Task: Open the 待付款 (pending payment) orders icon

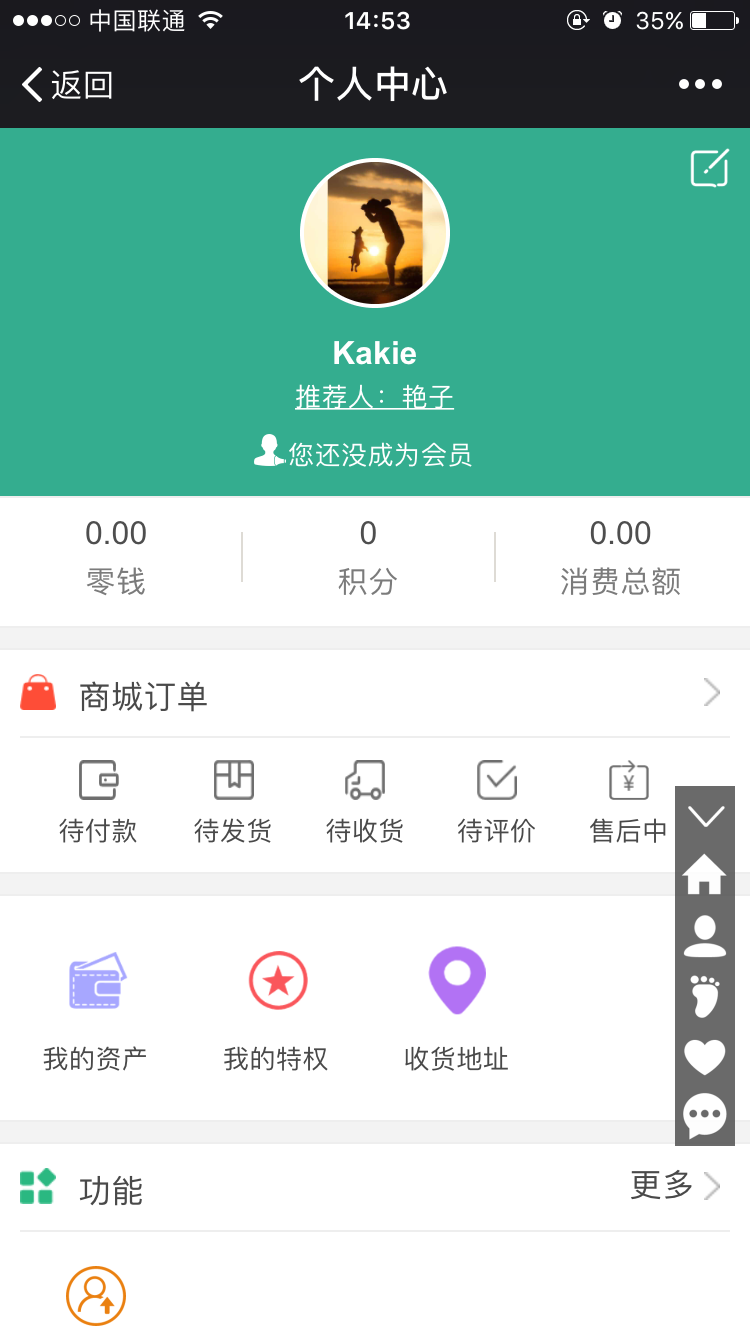Action: (99, 800)
